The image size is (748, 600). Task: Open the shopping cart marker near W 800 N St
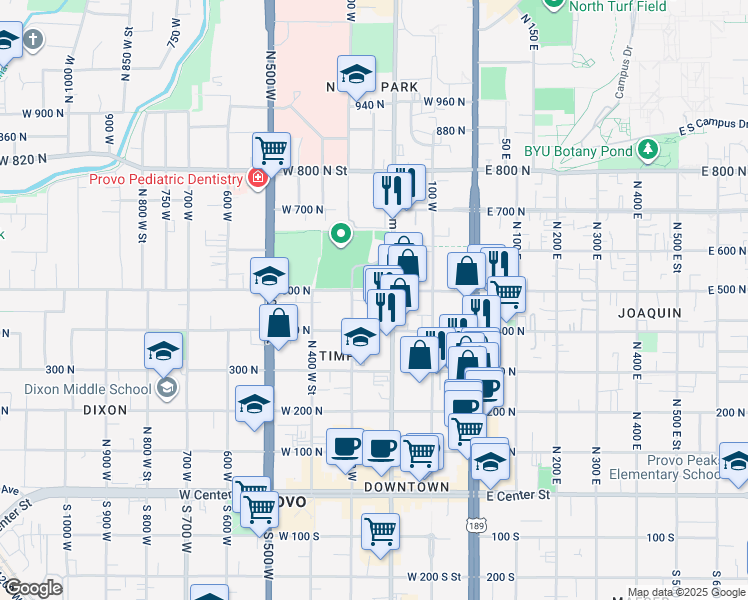point(271,151)
